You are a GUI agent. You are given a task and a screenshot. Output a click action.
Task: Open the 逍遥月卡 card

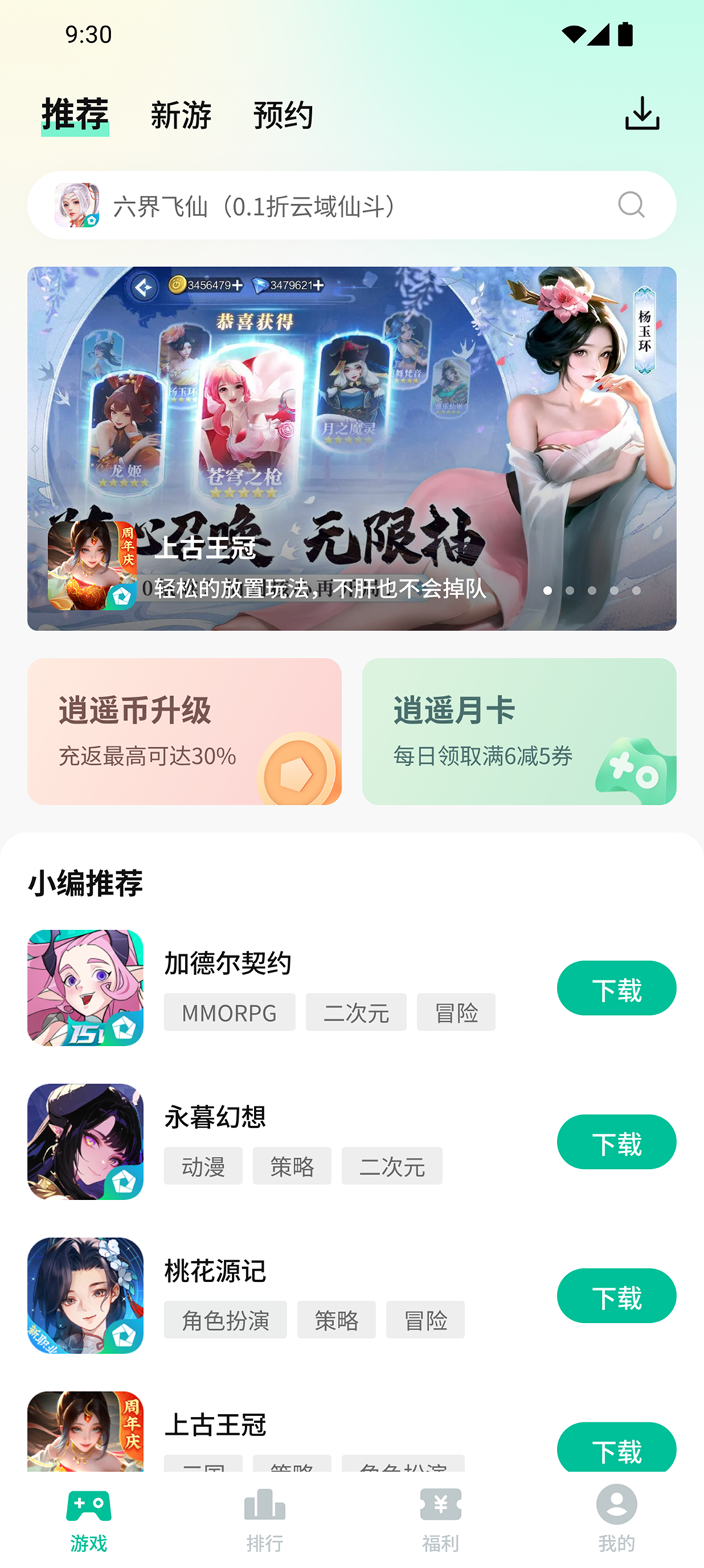(519, 731)
